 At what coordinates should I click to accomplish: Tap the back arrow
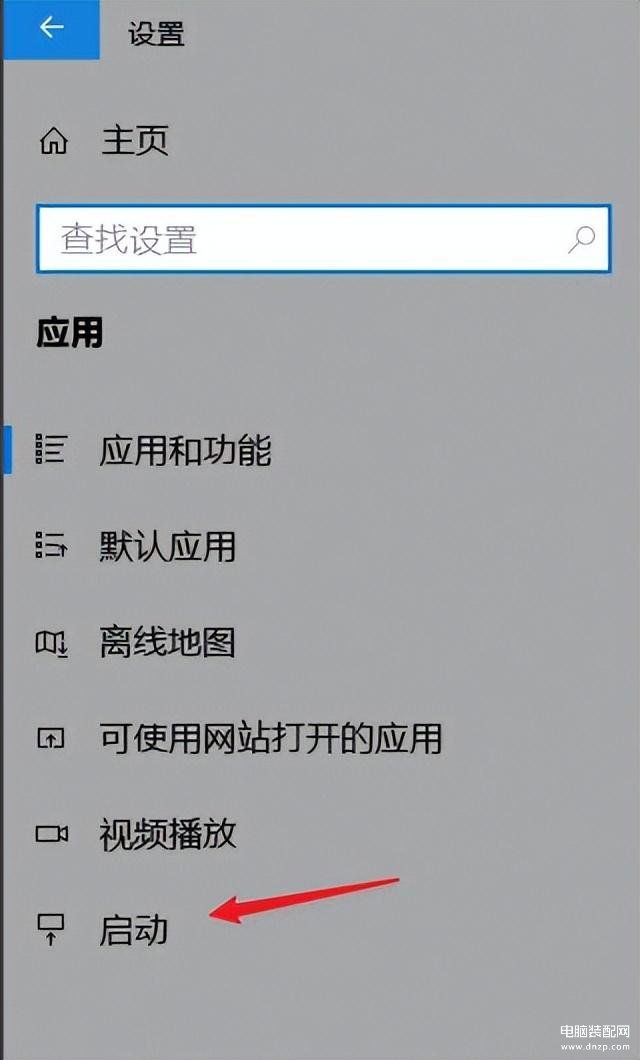tap(51, 28)
